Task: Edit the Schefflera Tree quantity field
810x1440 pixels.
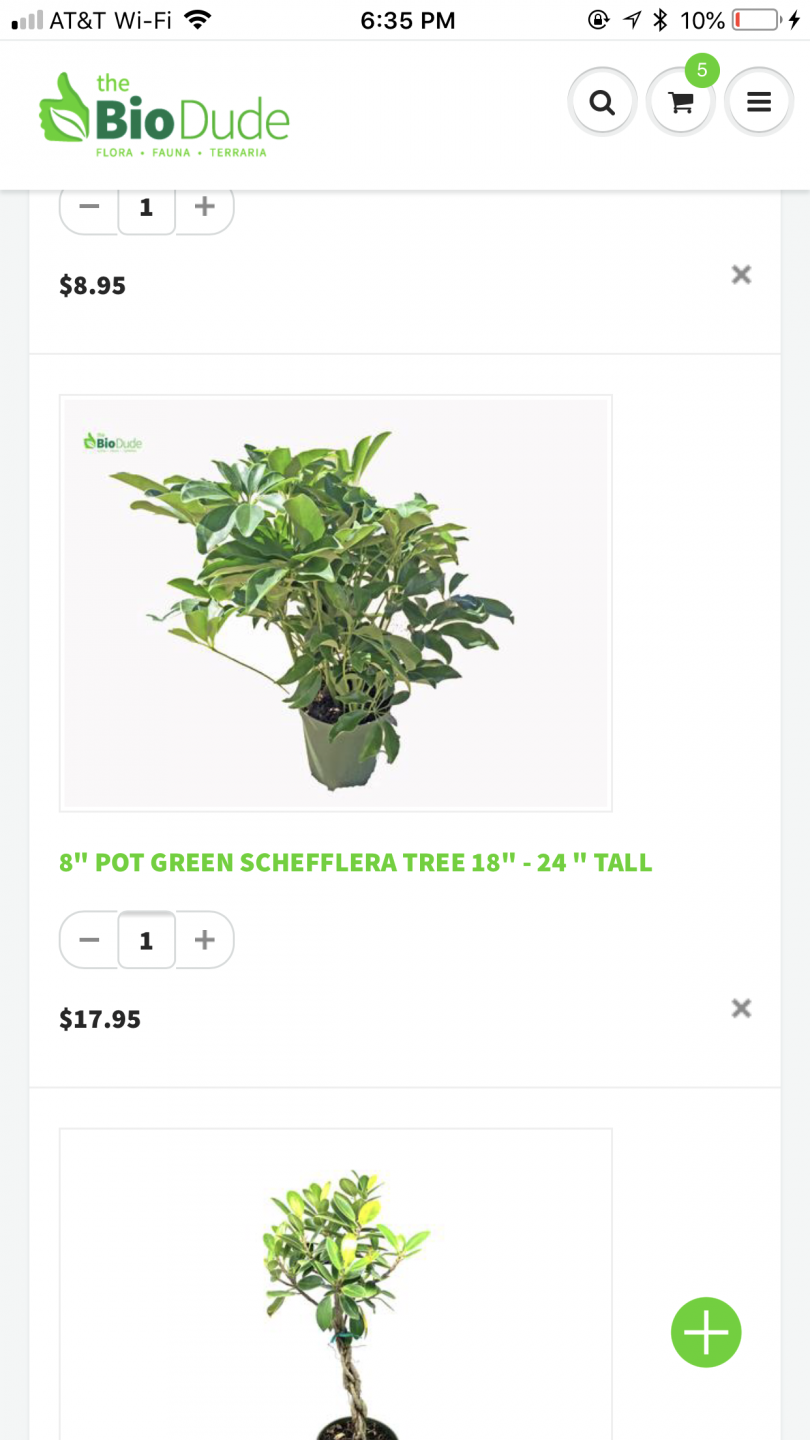Action: tap(146, 940)
